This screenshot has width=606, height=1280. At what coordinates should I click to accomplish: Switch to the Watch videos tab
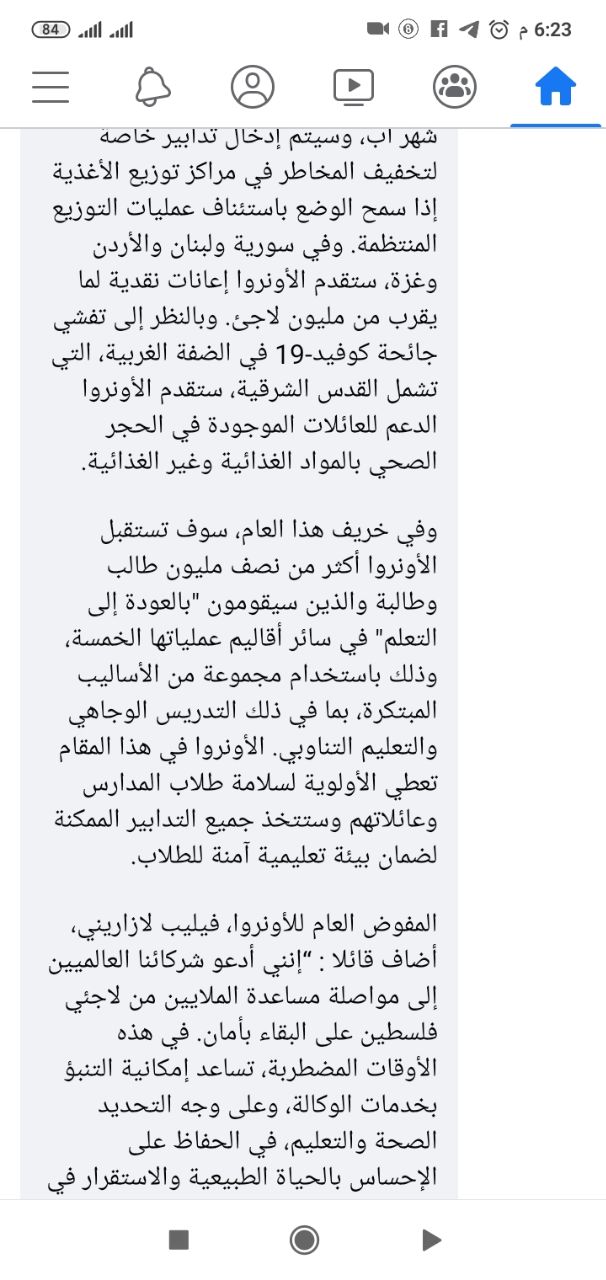click(x=353, y=87)
